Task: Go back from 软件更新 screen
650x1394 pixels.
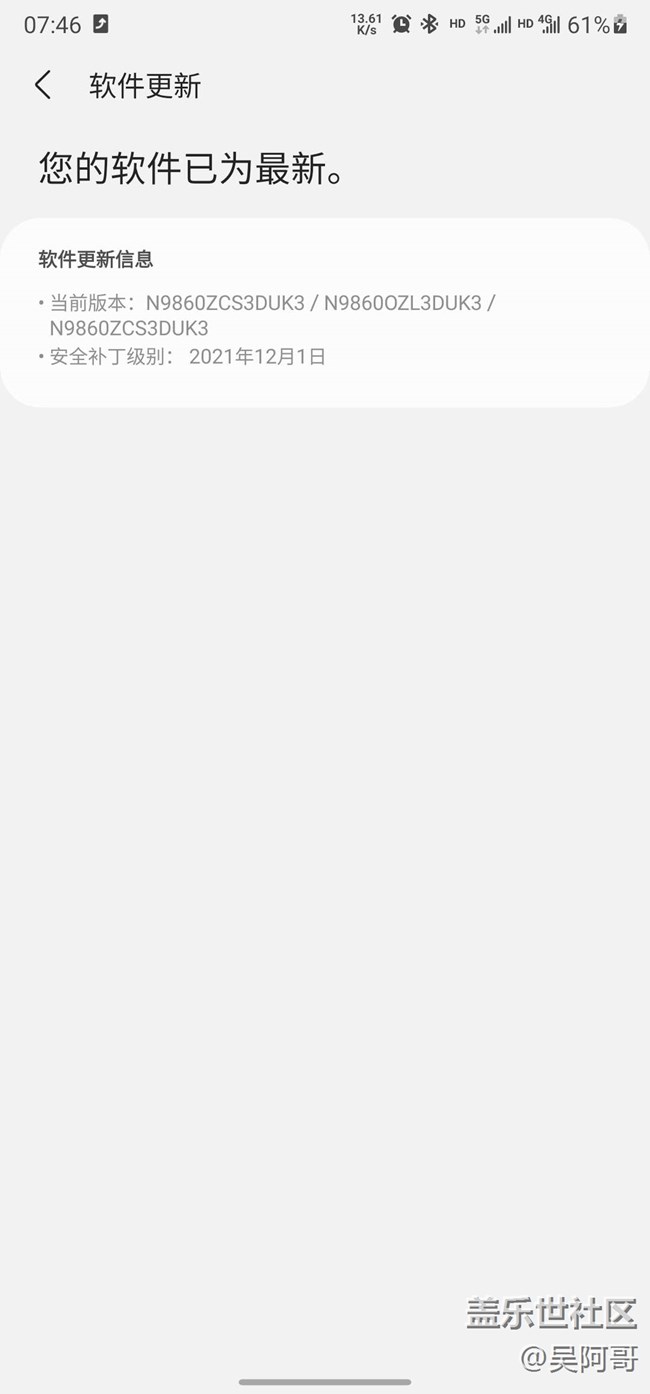Action: 42,85
